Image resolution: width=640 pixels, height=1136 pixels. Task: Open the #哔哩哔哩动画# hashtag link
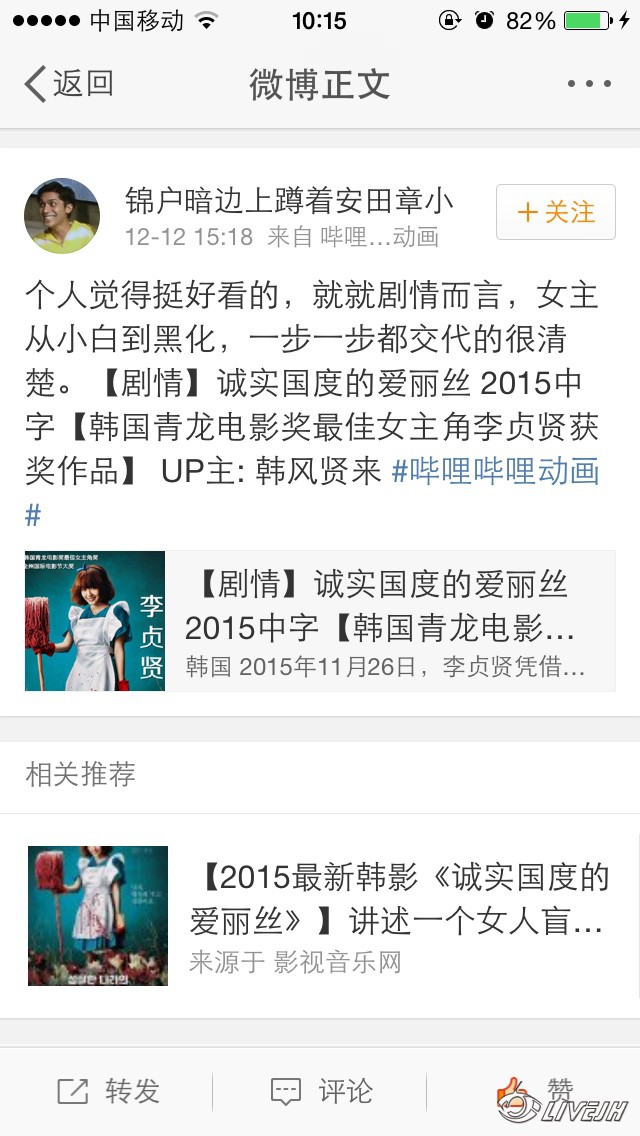(495, 471)
